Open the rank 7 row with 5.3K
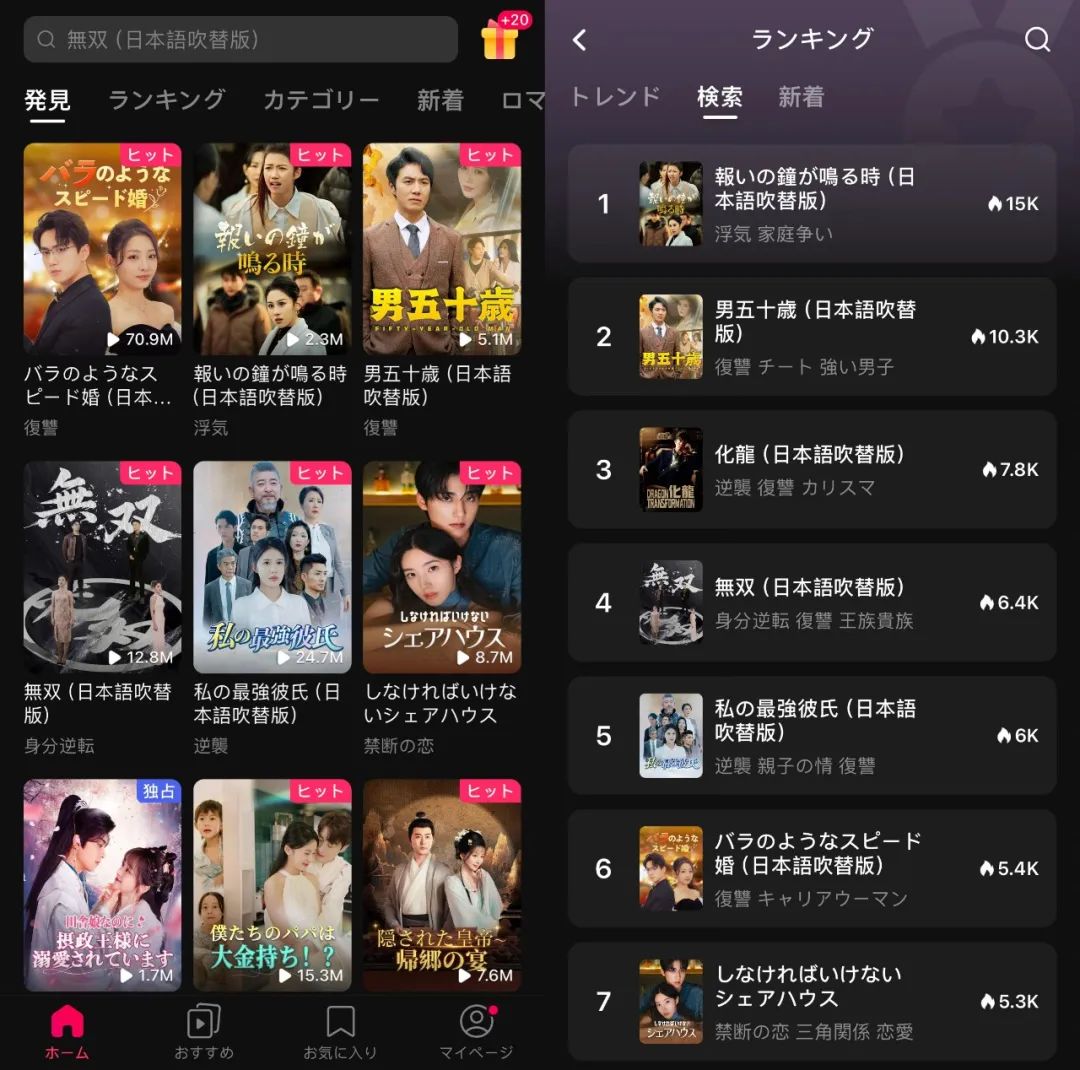 [812, 1001]
